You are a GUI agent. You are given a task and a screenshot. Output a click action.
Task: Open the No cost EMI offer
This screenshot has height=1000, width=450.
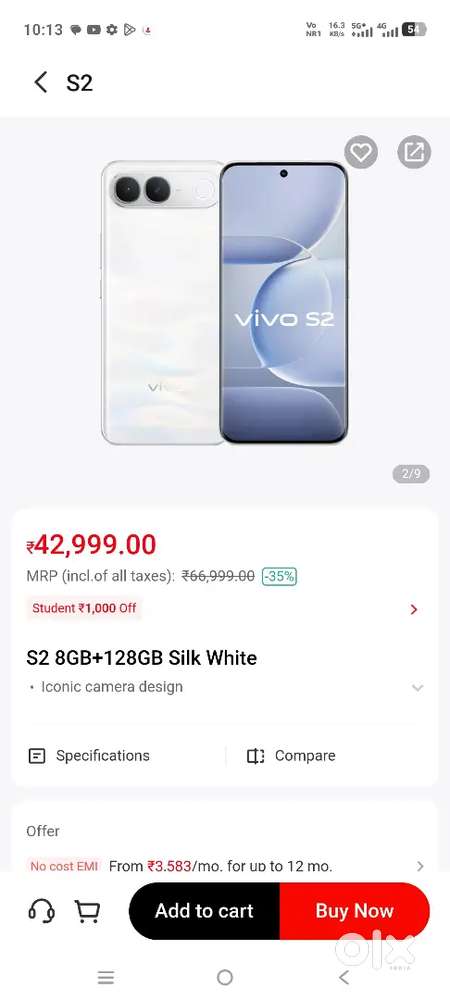tap(224, 865)
